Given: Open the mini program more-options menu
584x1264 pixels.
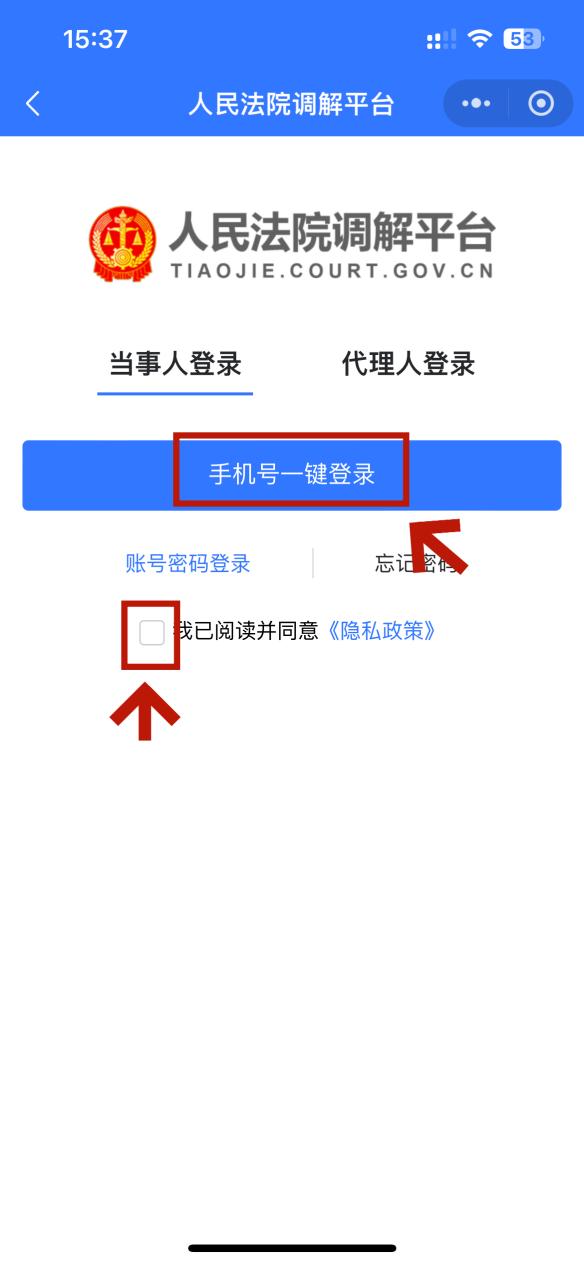Looking at the screenshot, I should [476, 104].
